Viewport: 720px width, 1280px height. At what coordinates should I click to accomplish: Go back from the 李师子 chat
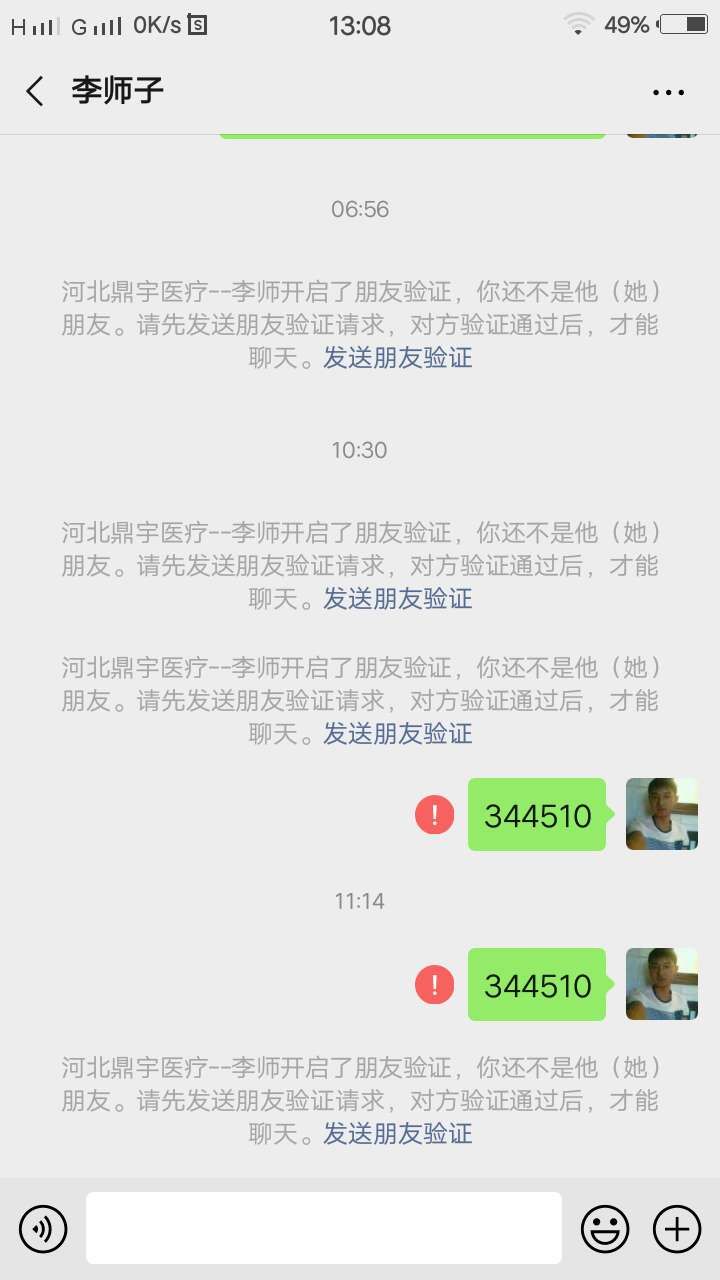coord(35,91)
